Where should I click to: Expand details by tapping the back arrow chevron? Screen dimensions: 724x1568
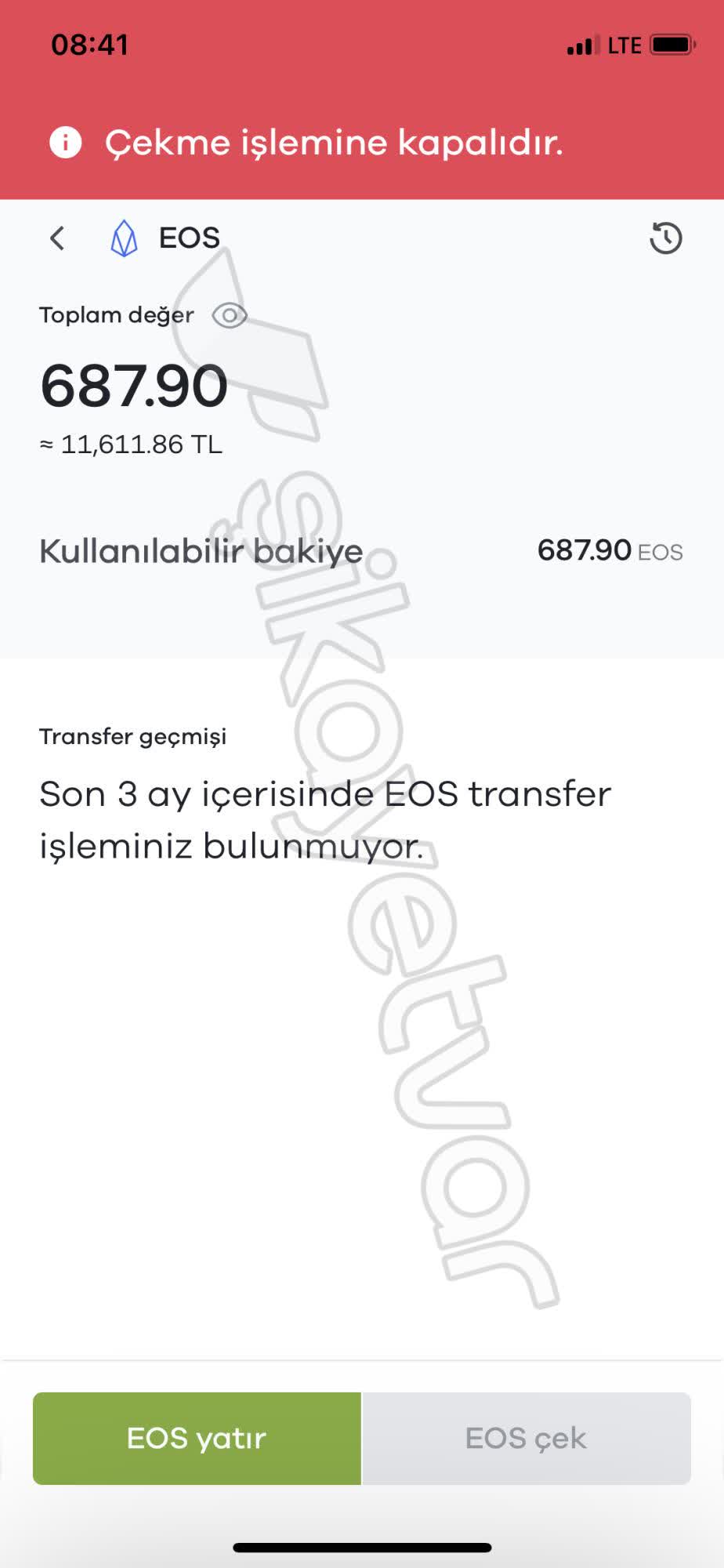(56, 238)
